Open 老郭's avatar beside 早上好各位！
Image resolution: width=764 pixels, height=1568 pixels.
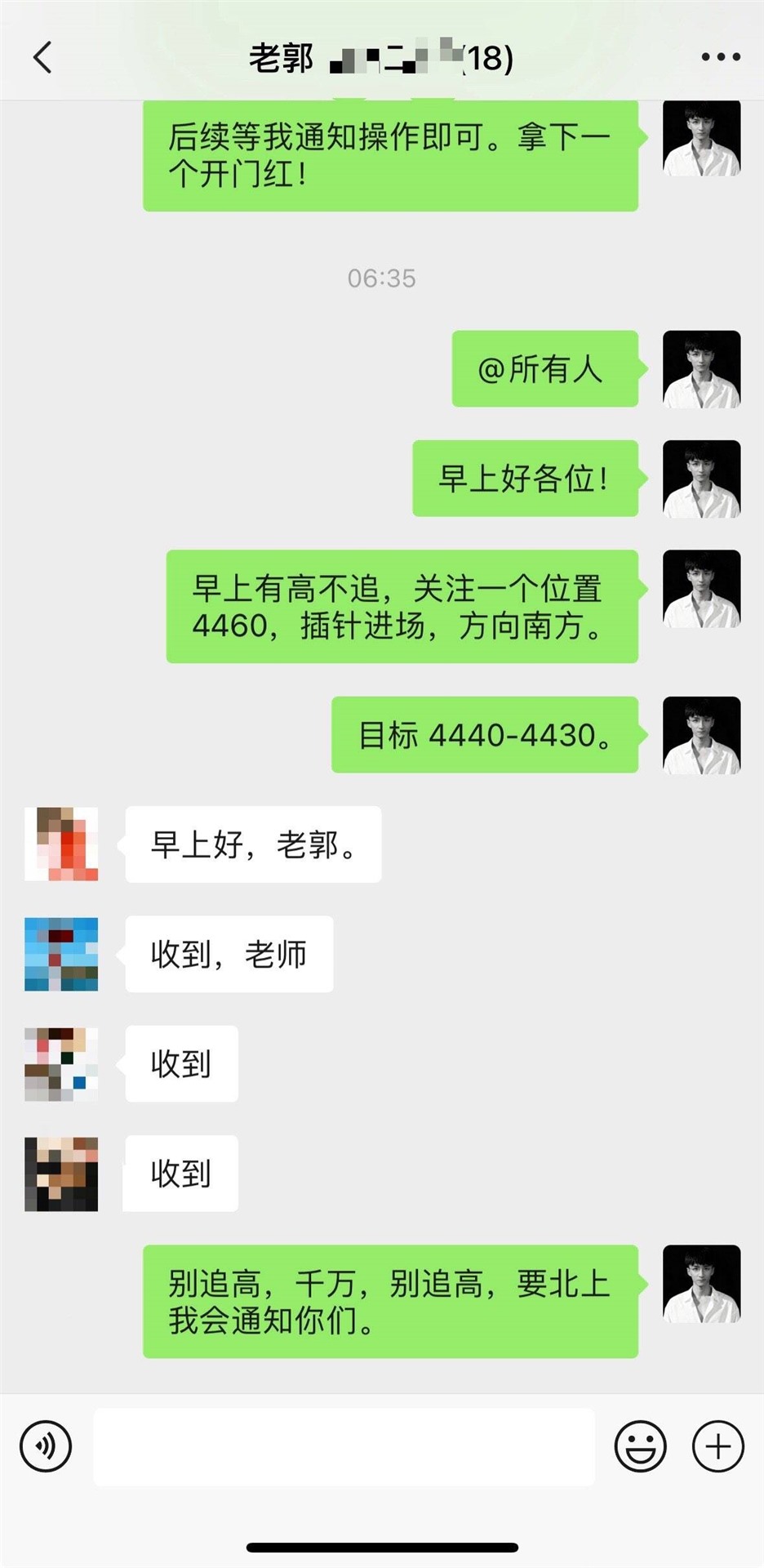pos(701,479)
